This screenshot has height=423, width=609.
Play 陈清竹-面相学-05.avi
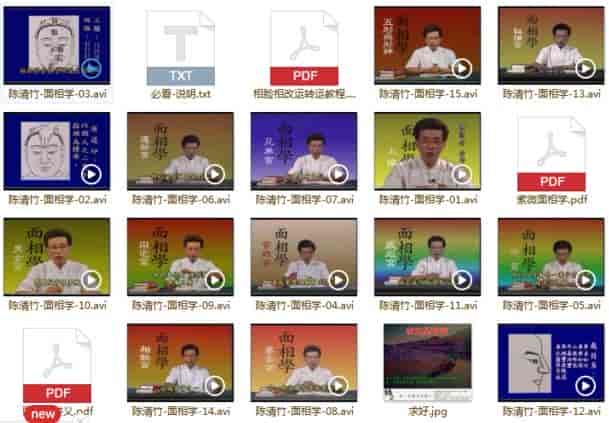click(551, 256)
